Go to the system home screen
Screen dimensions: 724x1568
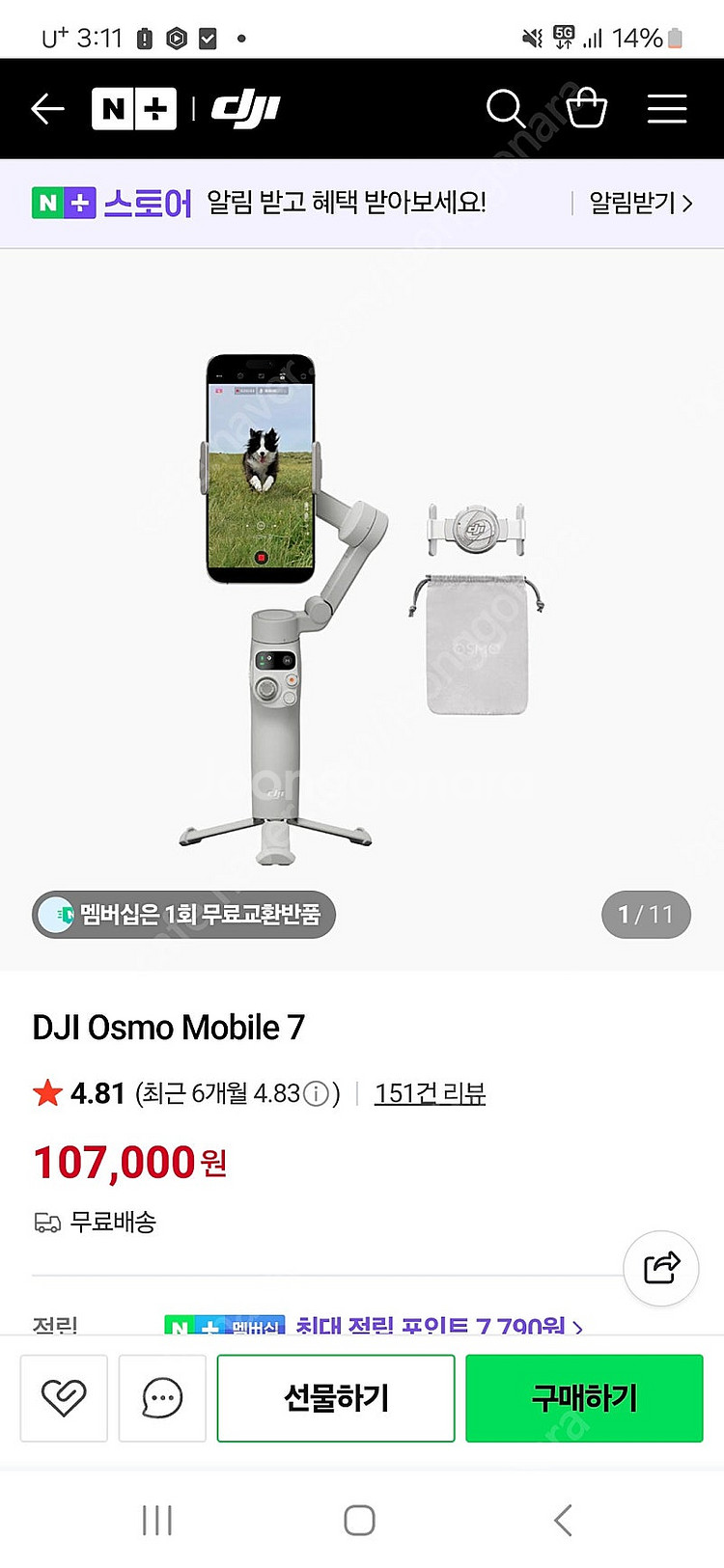click(359, 1521)
